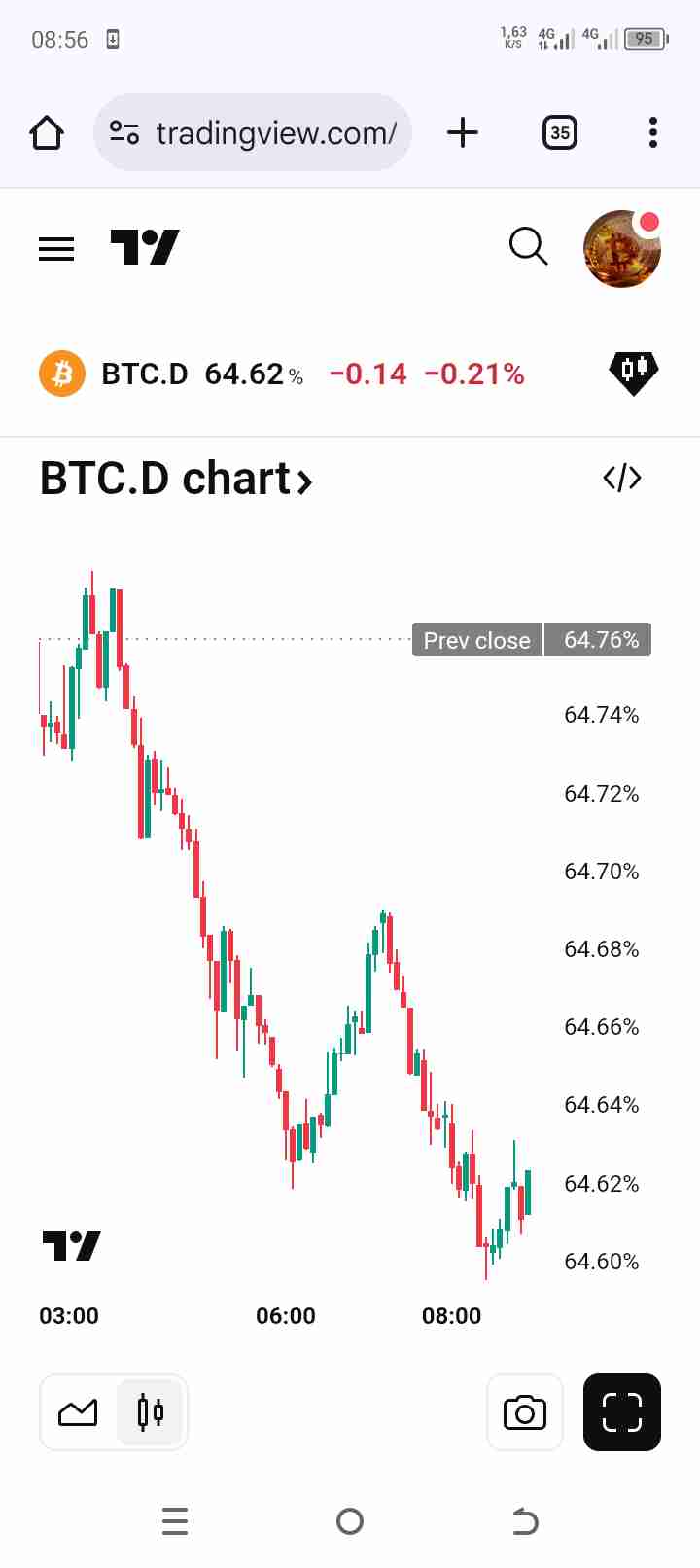700x1568 pixels.
Task: Open TradingView symbol search
Action: [528, 247]
